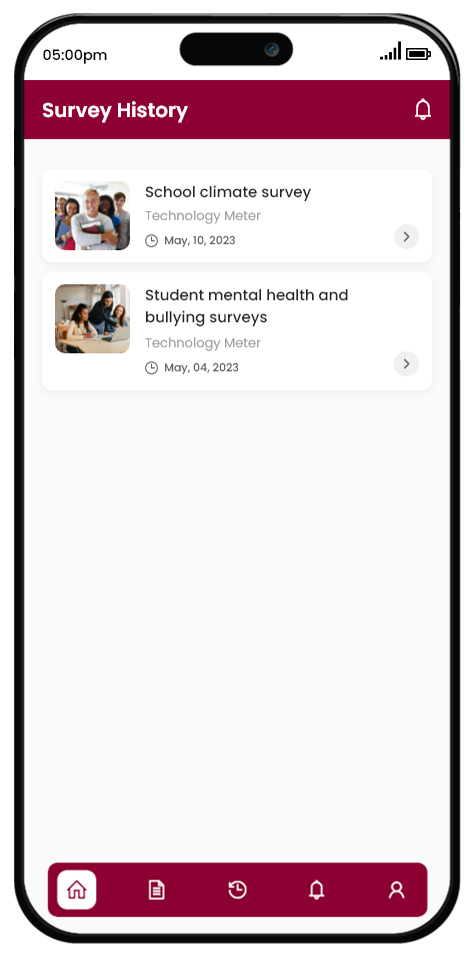Open the bottom bar notifications tab

click(x=316, y=890)
